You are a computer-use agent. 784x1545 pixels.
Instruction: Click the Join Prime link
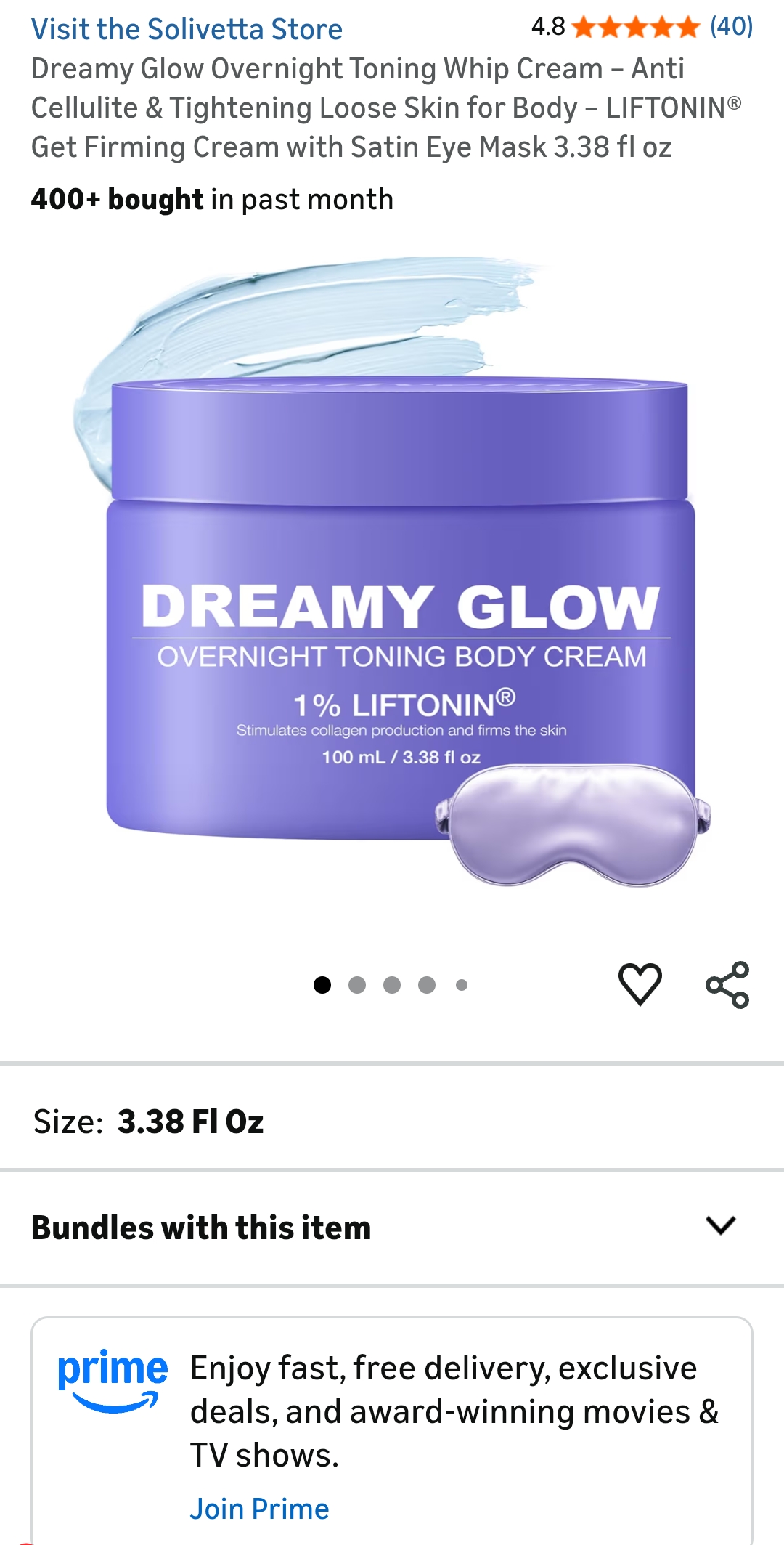coord(260,1508)
